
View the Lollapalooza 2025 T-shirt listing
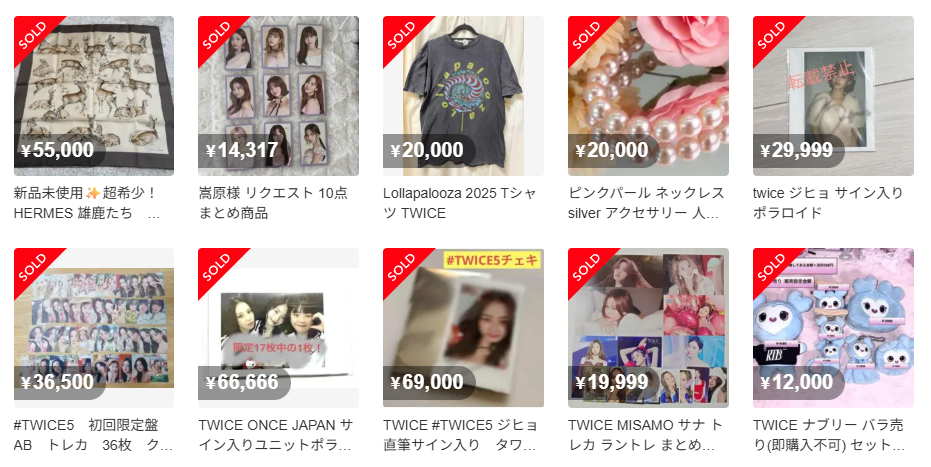pyautogui.click(x=463, y=96)
